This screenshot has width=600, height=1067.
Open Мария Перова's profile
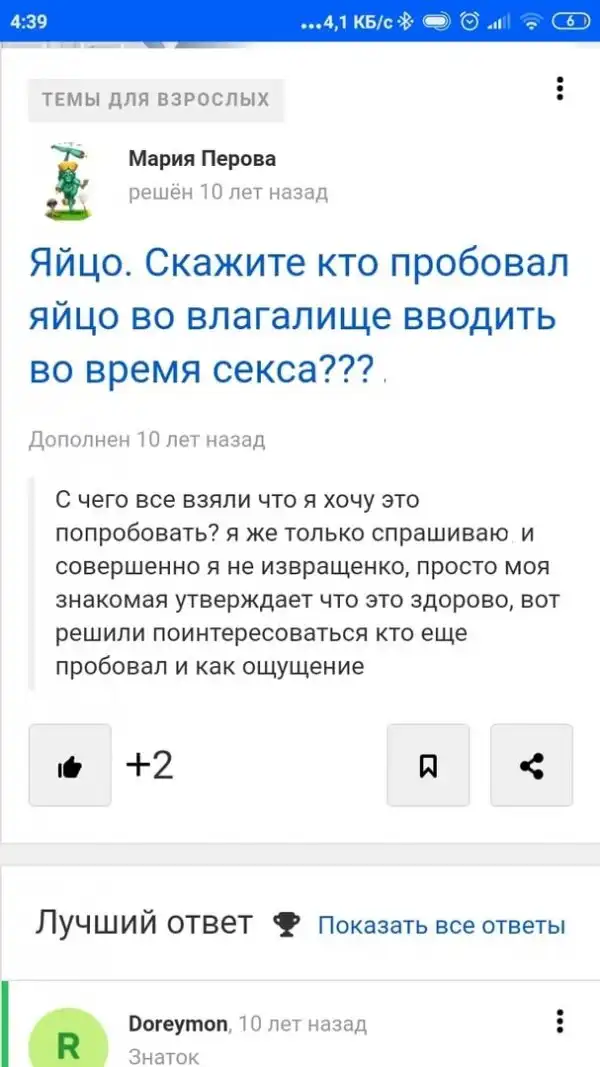coord(202,159)
